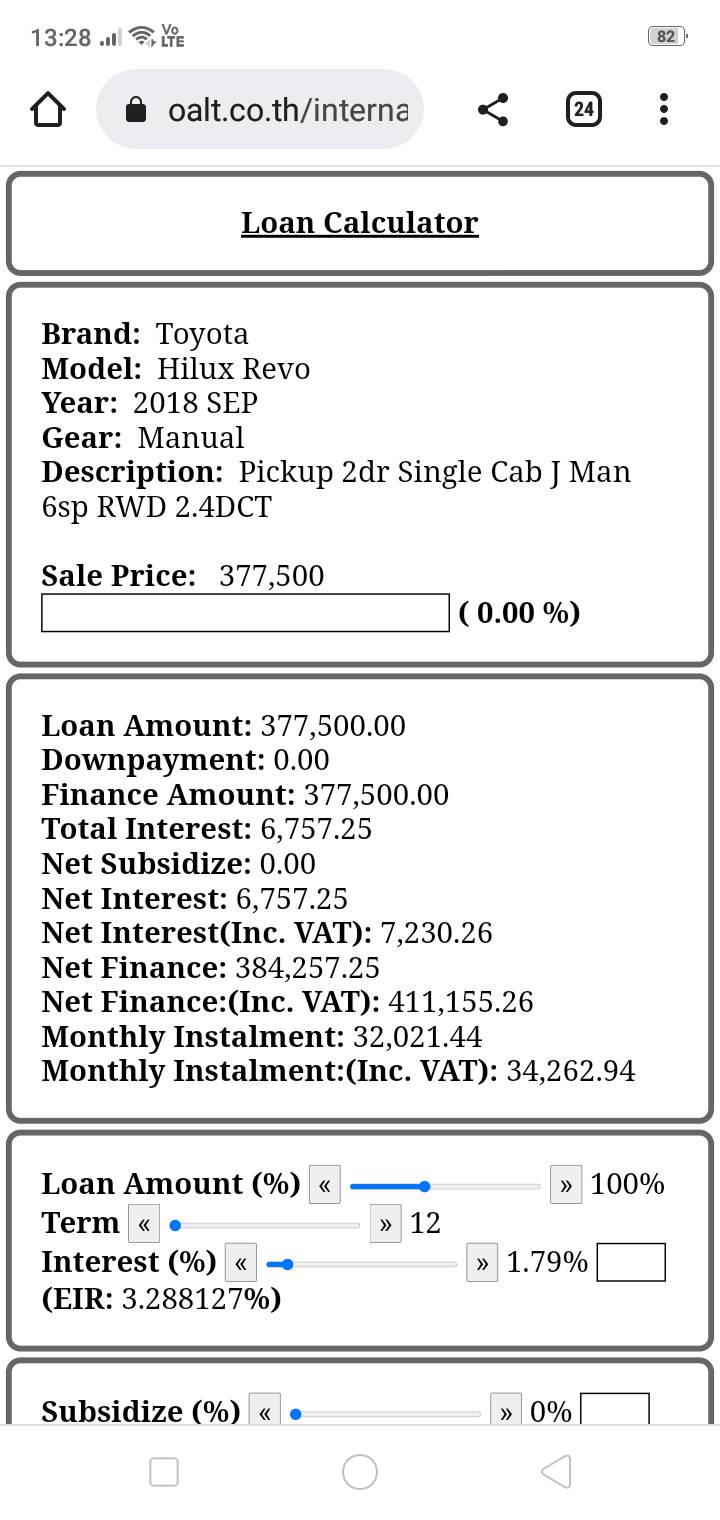Raise the Interest rate with right arrow
720x1520 pixels.
[482, 1263]
